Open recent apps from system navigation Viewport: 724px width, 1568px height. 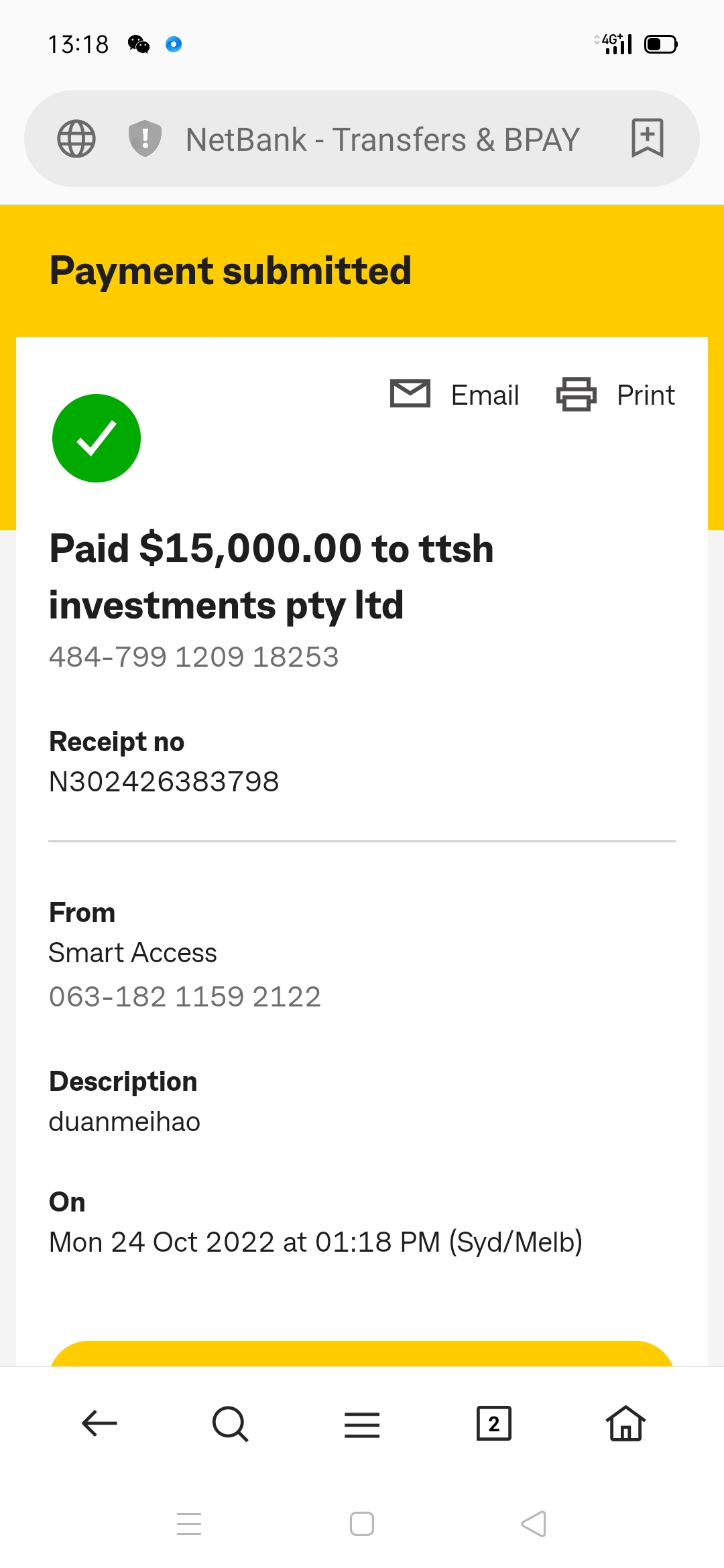coord(189,1524)
